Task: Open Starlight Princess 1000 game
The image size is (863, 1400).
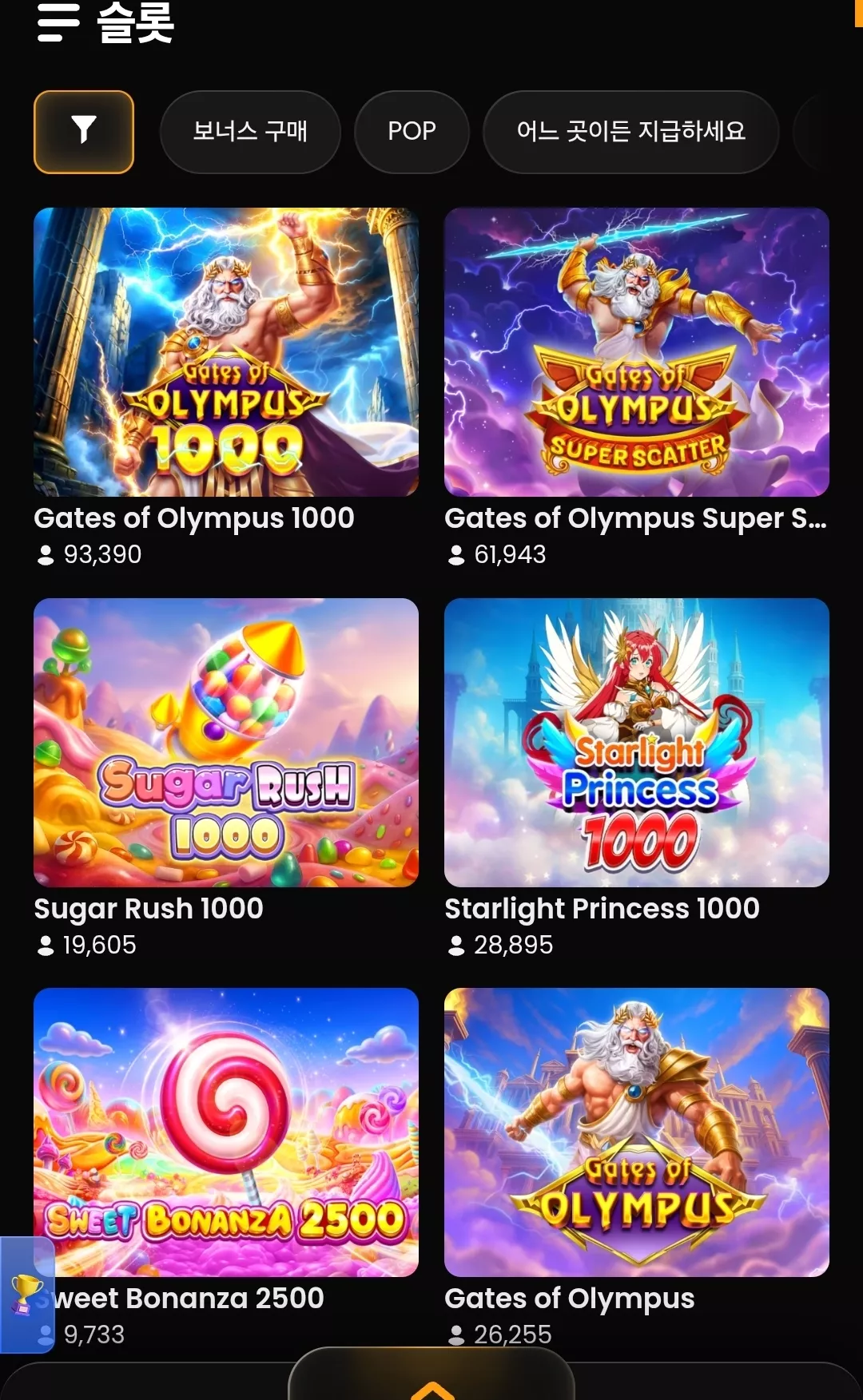Action: pos(637,743)
